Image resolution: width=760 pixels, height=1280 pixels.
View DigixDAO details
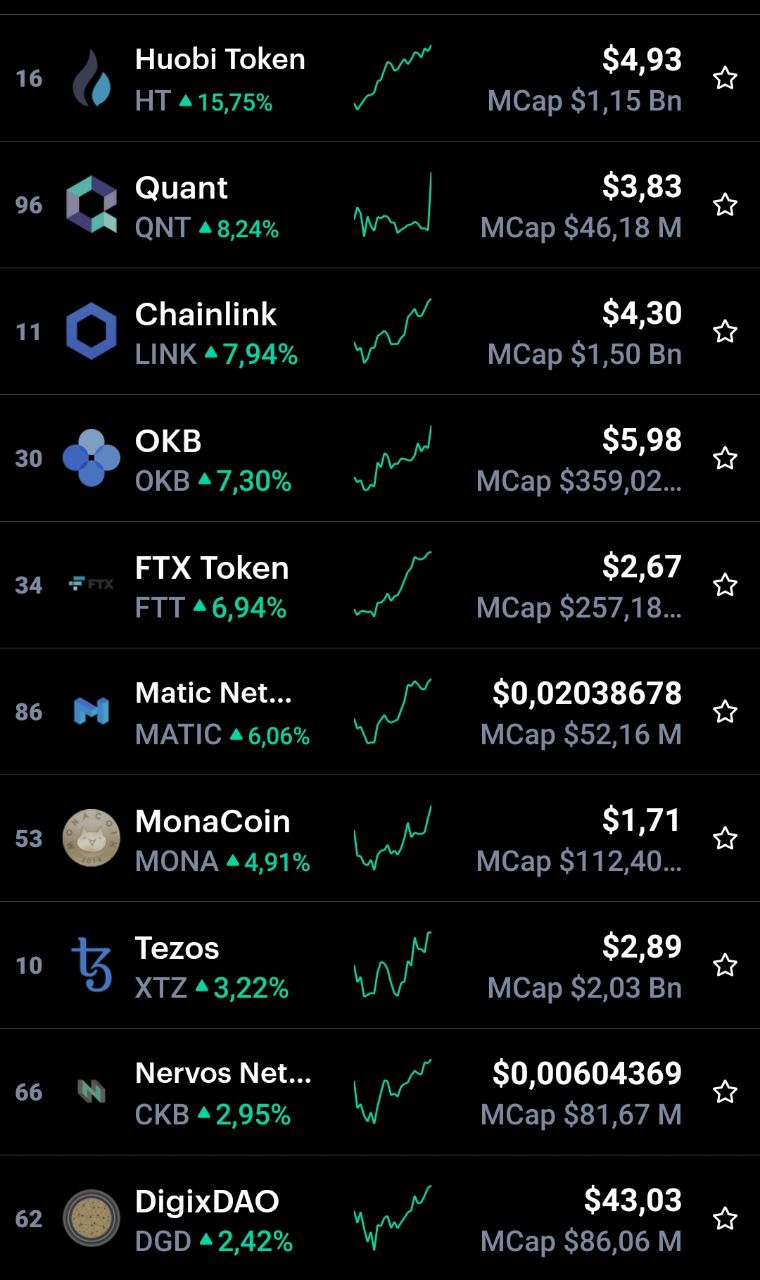pyautogui.click(x=380, y=1218)
